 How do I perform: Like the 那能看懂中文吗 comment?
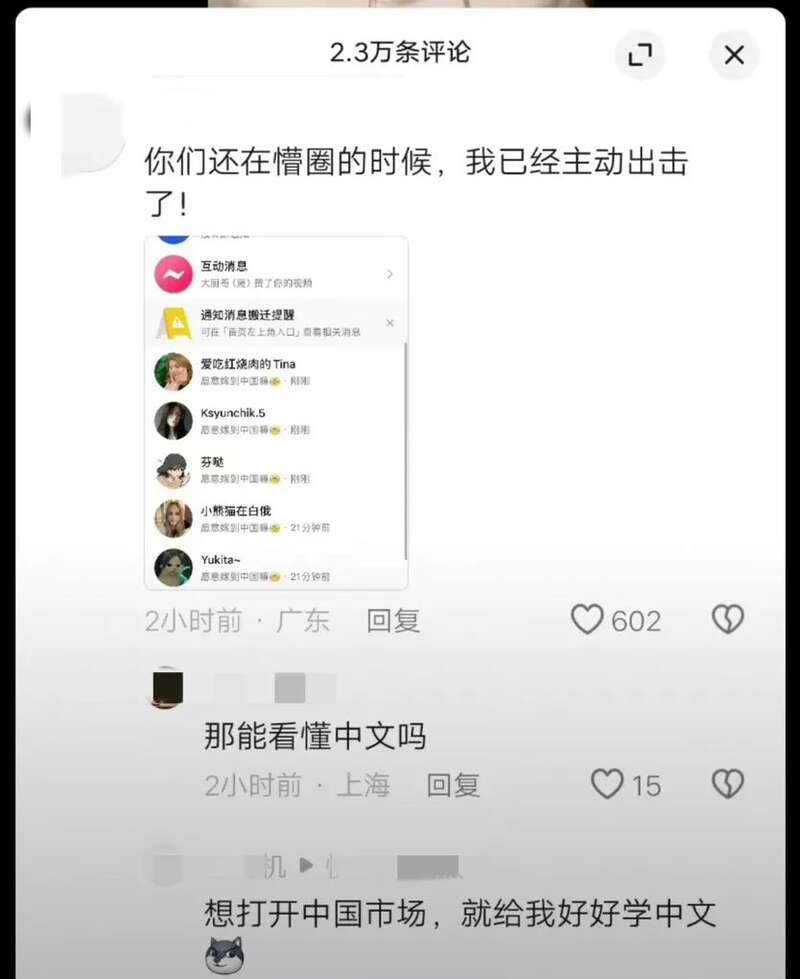coord(607,785)
